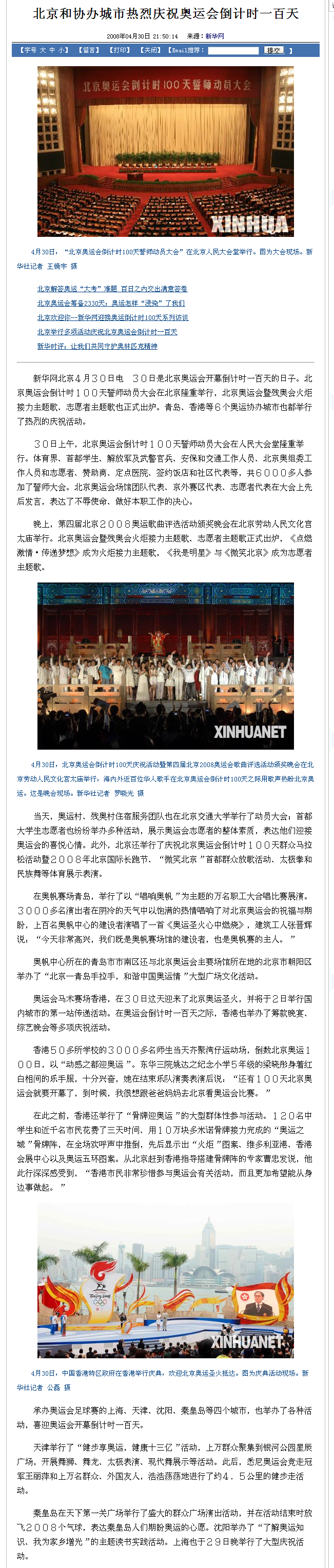Image resolution: width=334 pixels, height=1568 pixels.
Task: Focus the Email推荐 input field
Action: [233, 51]
